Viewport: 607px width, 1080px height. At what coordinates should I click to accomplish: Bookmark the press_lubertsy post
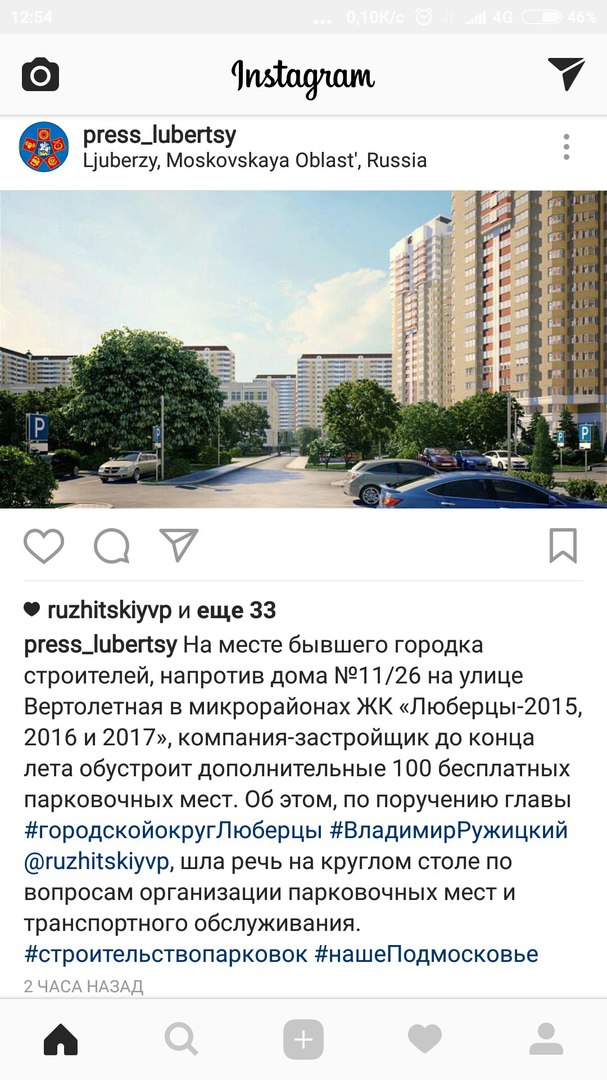coord(563,545)
